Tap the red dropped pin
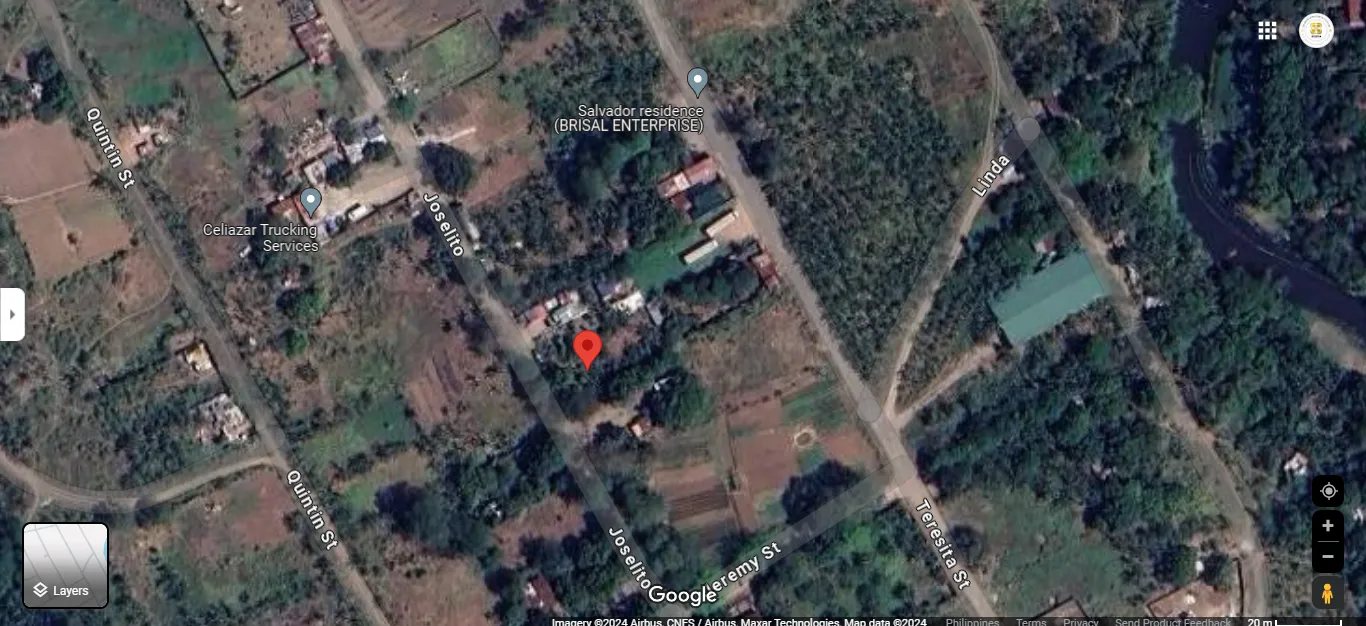The image size is (1366, 626). tap(587, 349)
